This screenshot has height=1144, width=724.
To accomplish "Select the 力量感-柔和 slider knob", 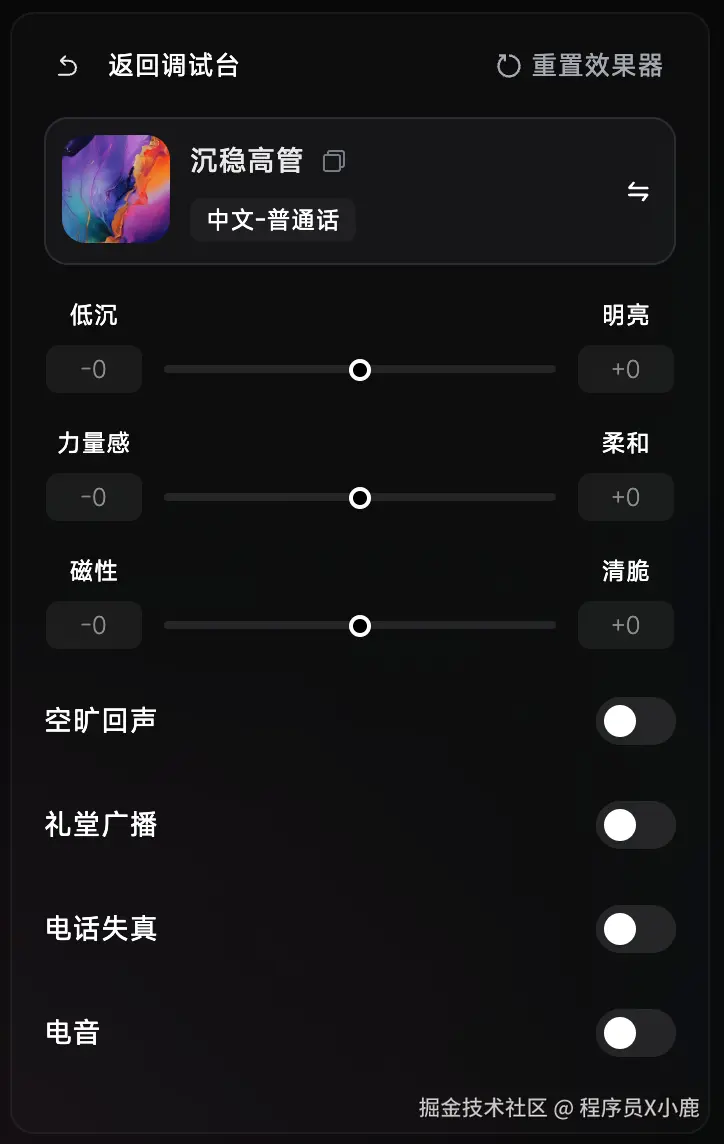I will pos(360,498).
